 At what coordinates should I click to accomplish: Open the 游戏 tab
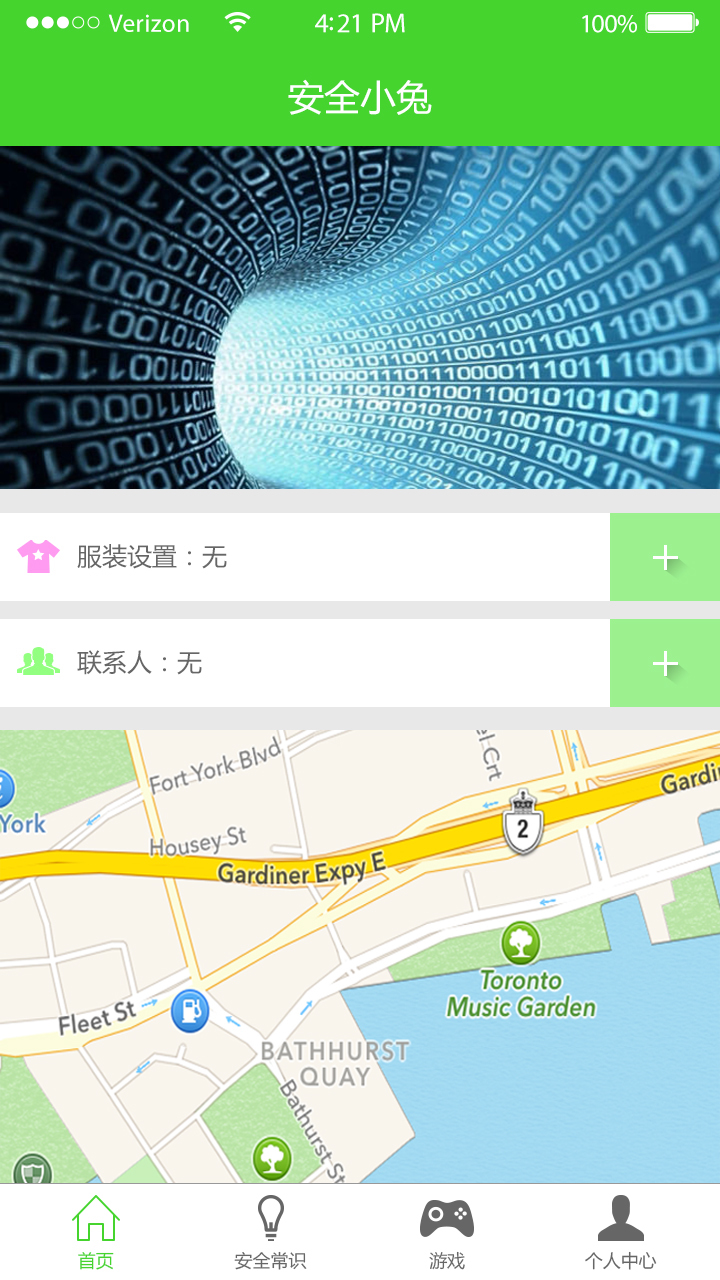(446, 1232)
